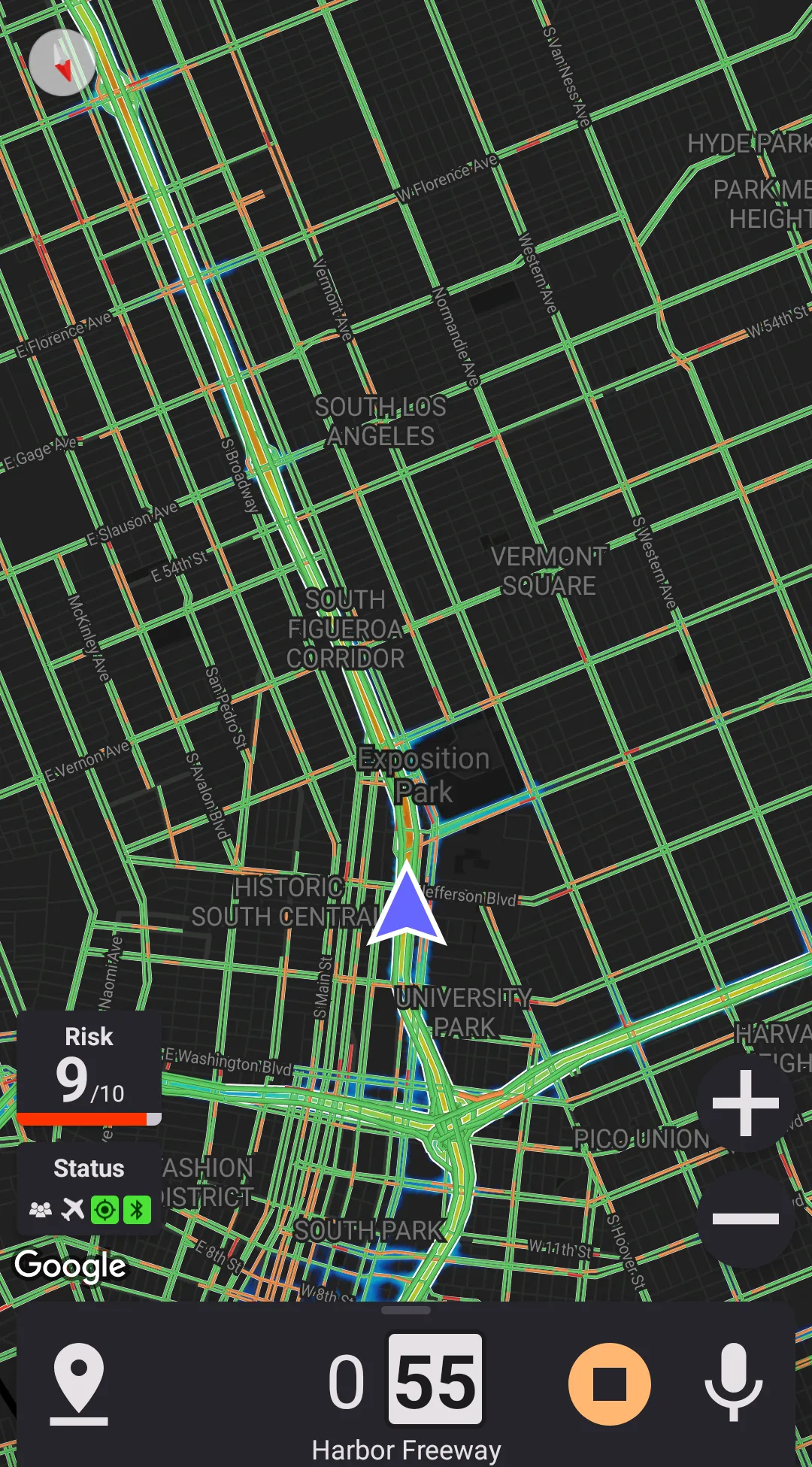
Task: Zoom out with the minus button
Action: (x=745, y=1218)
